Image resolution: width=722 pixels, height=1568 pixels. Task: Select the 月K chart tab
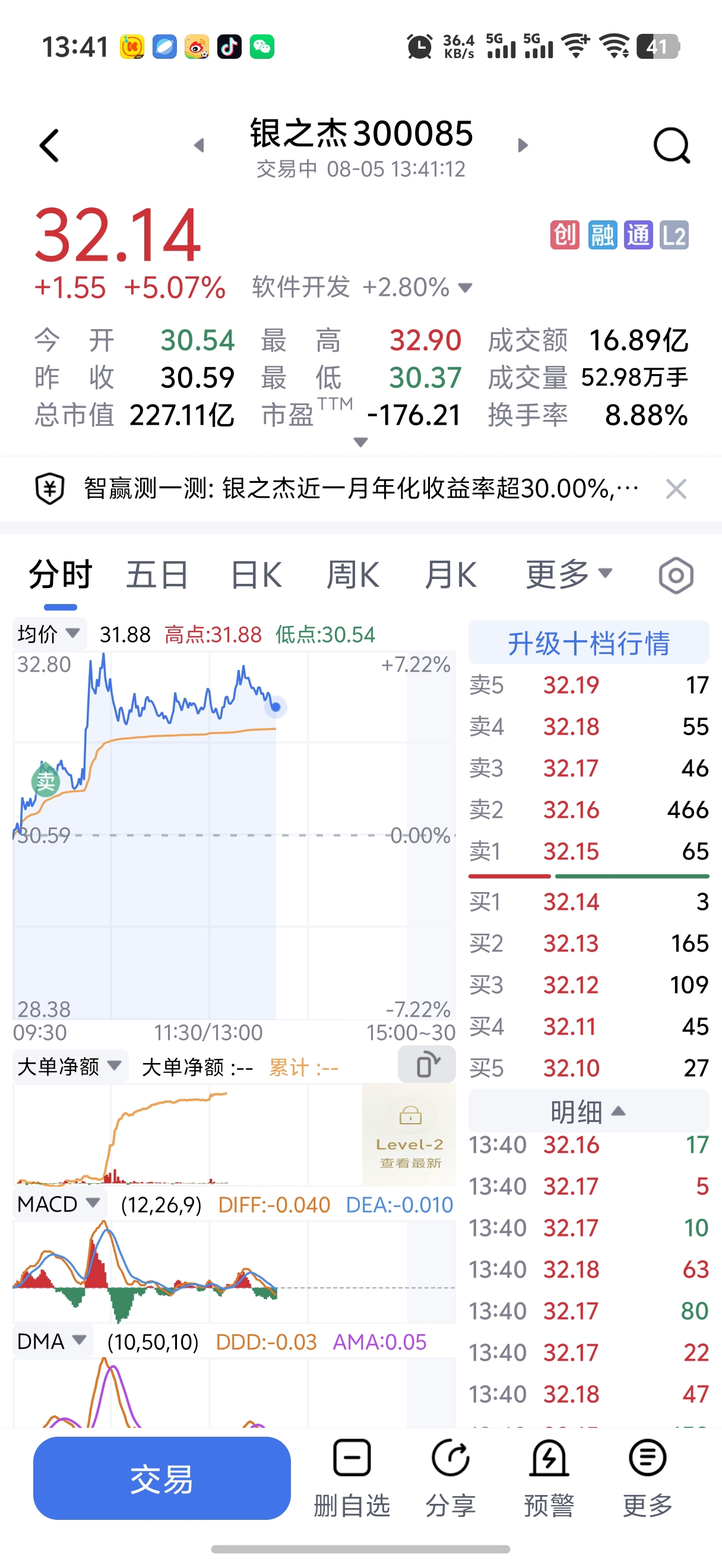[x=451, y=574]
